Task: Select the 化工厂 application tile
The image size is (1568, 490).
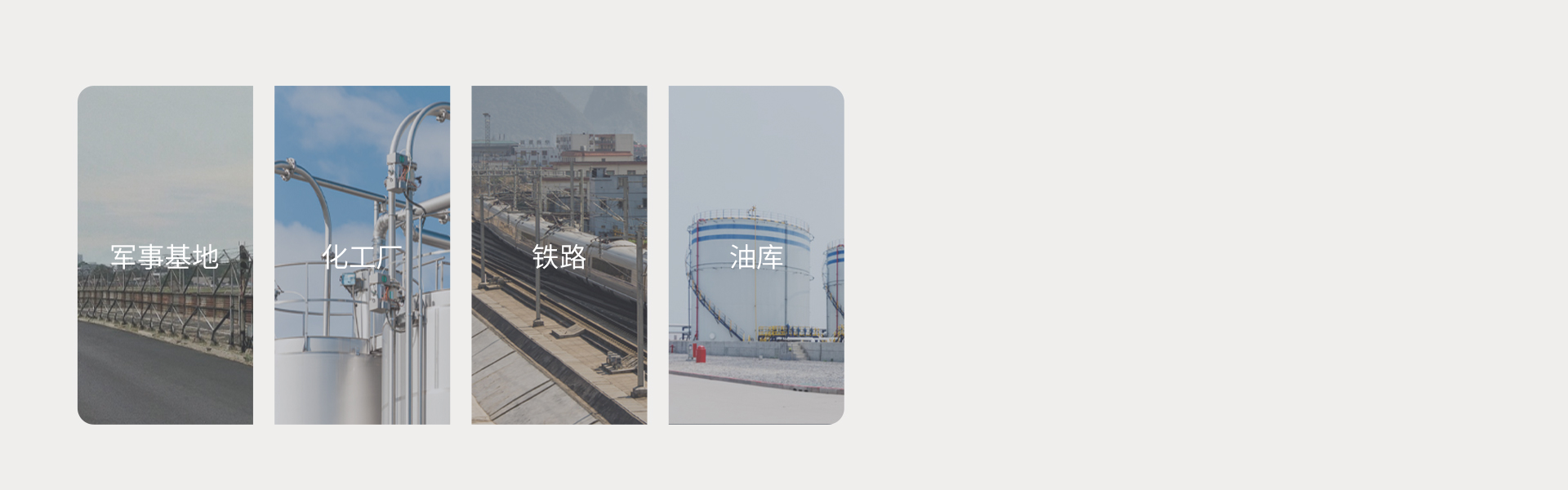Action: point(362,256)
